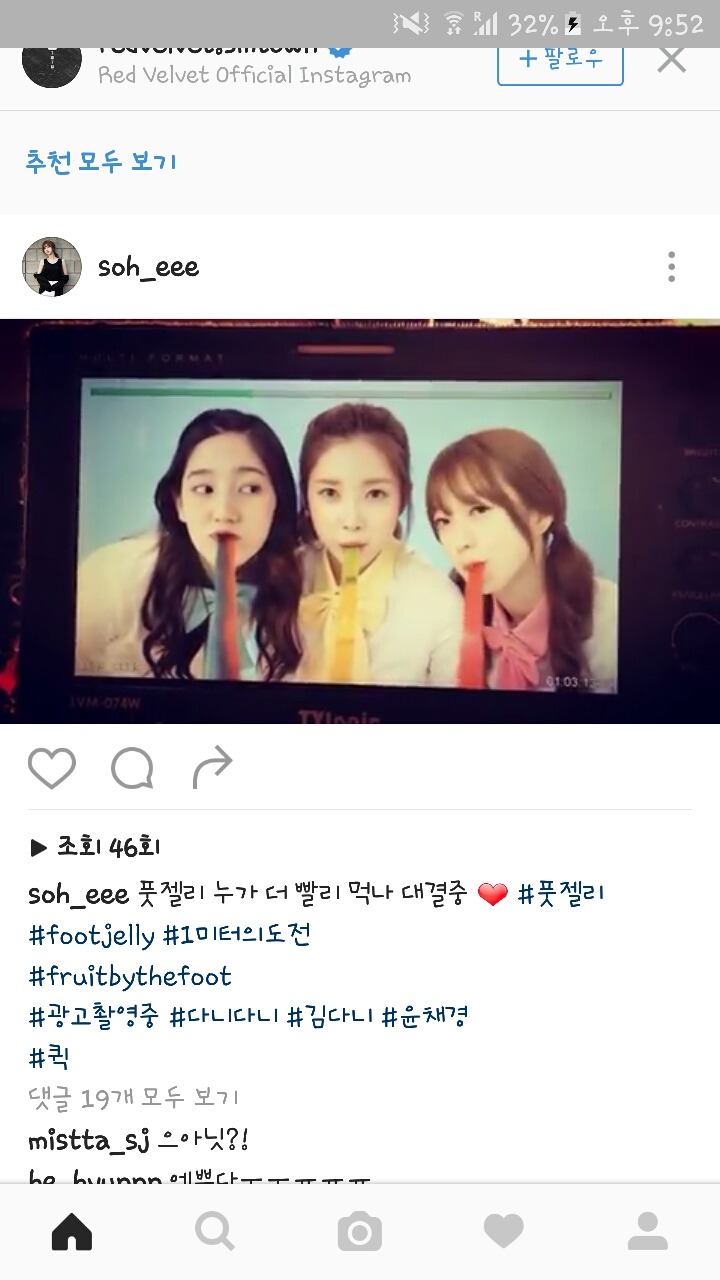Open the #풋젤리 hashtag
The image size is (720, 1280).
[x=561, y=893]
